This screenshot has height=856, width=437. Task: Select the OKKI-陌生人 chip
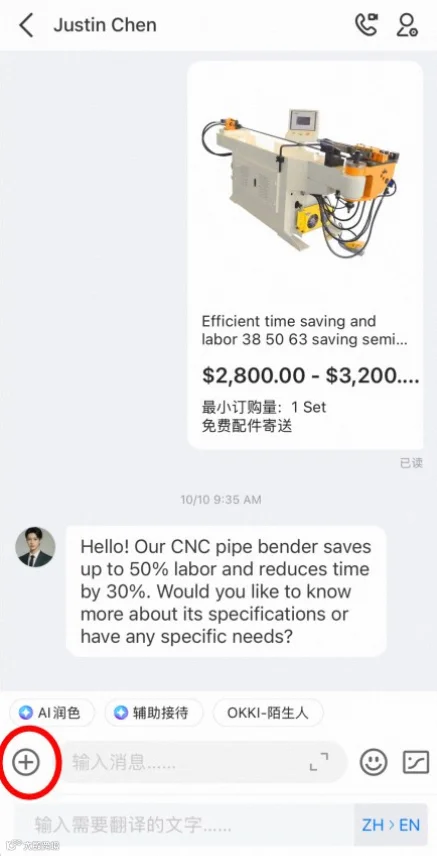268,712
